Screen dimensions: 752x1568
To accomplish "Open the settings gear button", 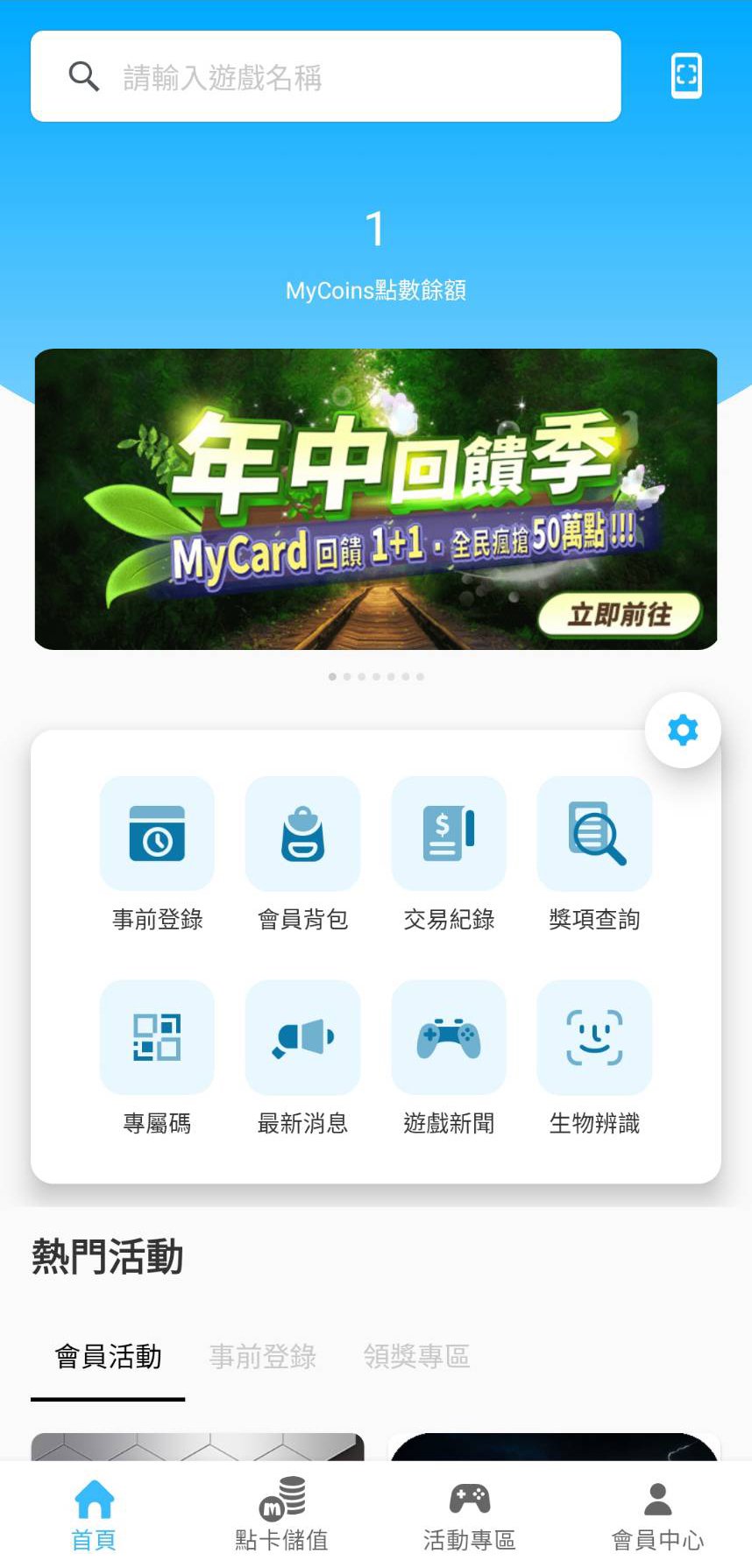I will click(683, 730).
